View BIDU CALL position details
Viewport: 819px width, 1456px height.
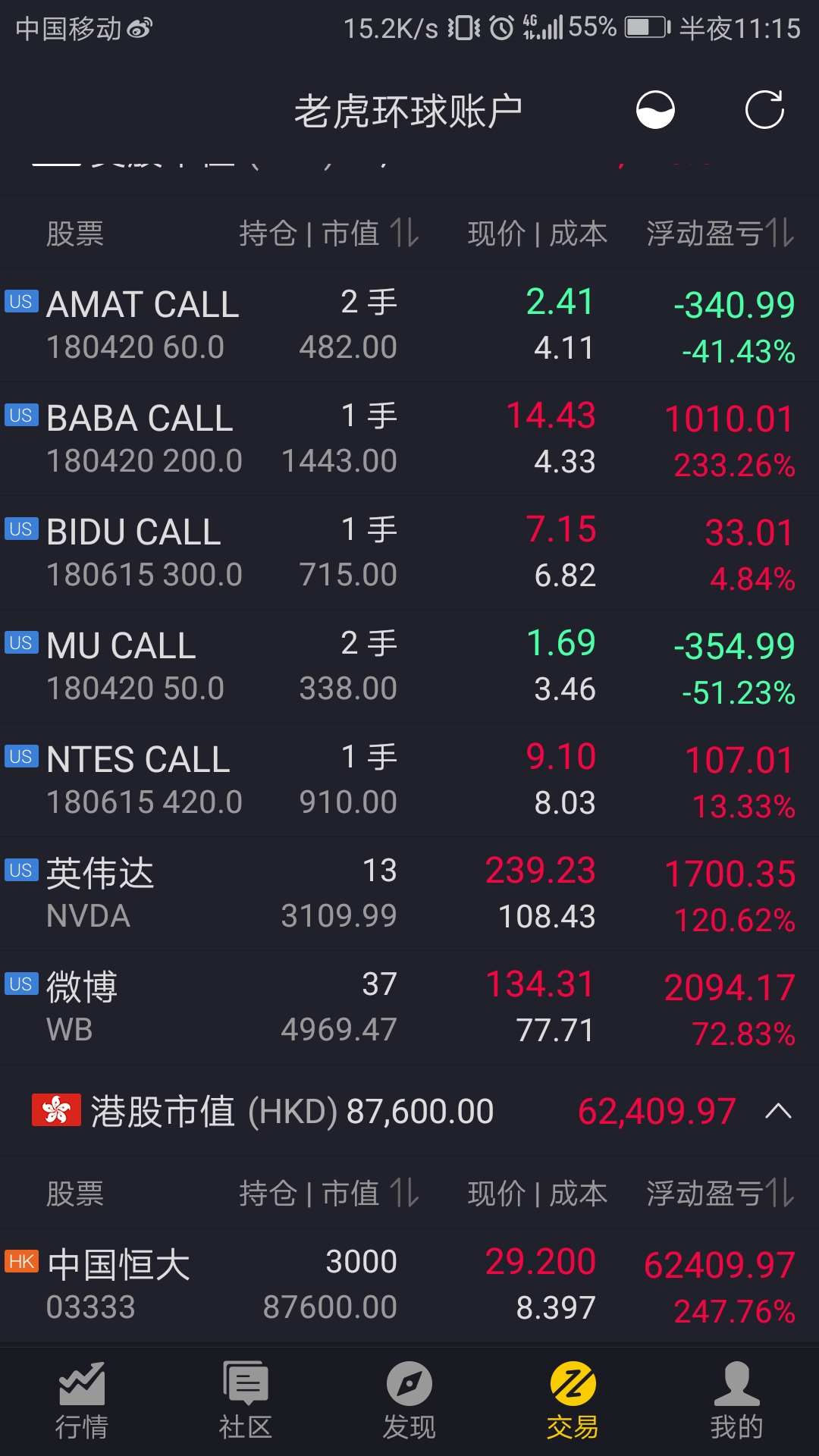(409, 553)
